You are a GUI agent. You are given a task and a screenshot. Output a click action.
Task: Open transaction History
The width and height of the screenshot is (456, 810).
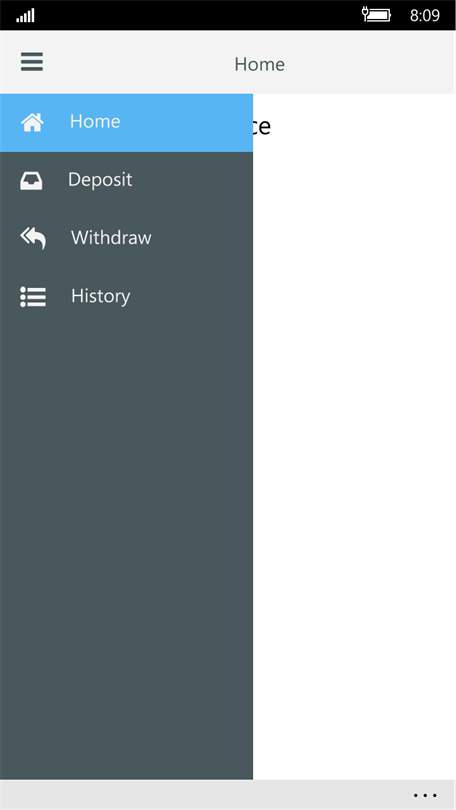click(127, 297)
